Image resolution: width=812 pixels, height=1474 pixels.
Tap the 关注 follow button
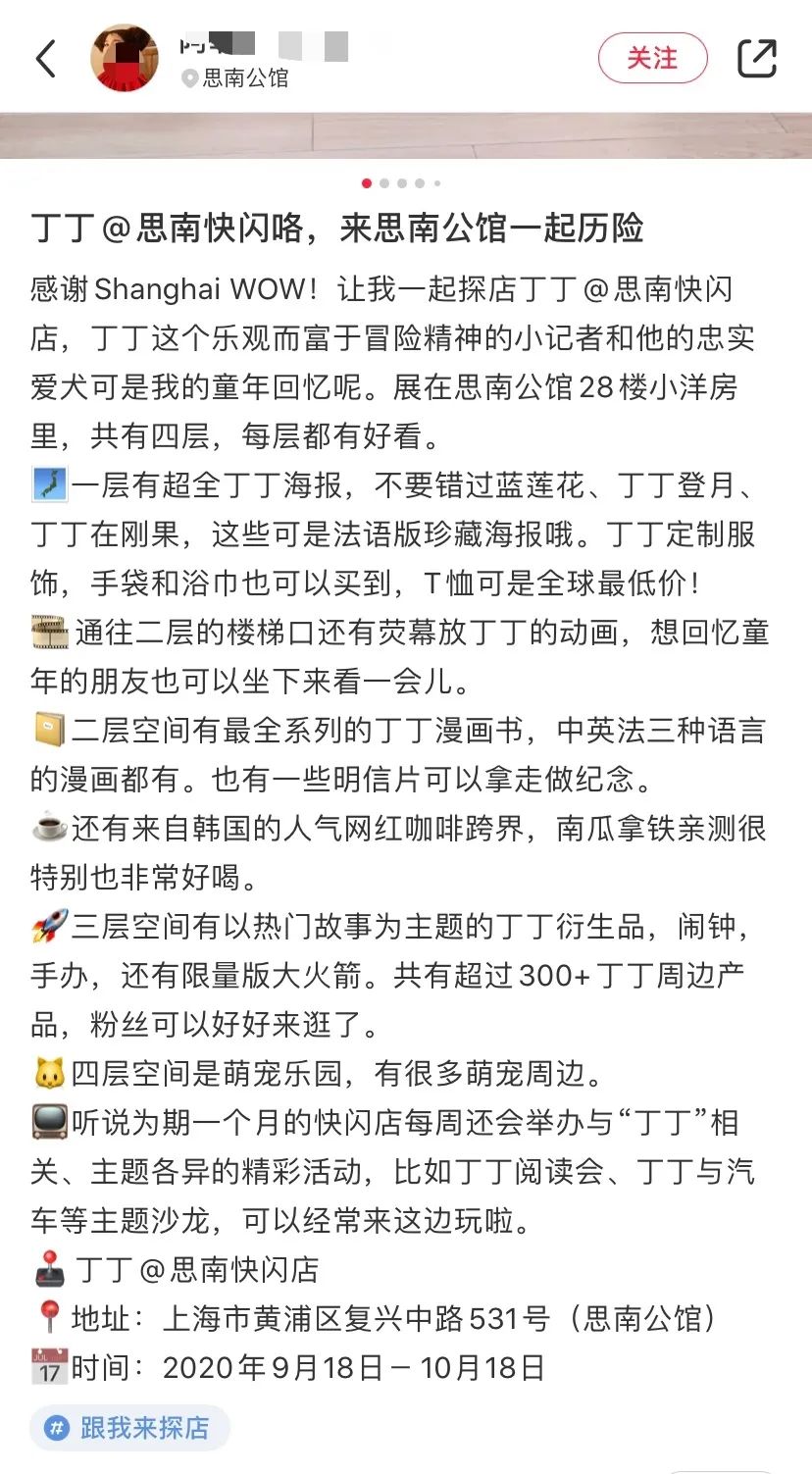click(x=652, y=58)
